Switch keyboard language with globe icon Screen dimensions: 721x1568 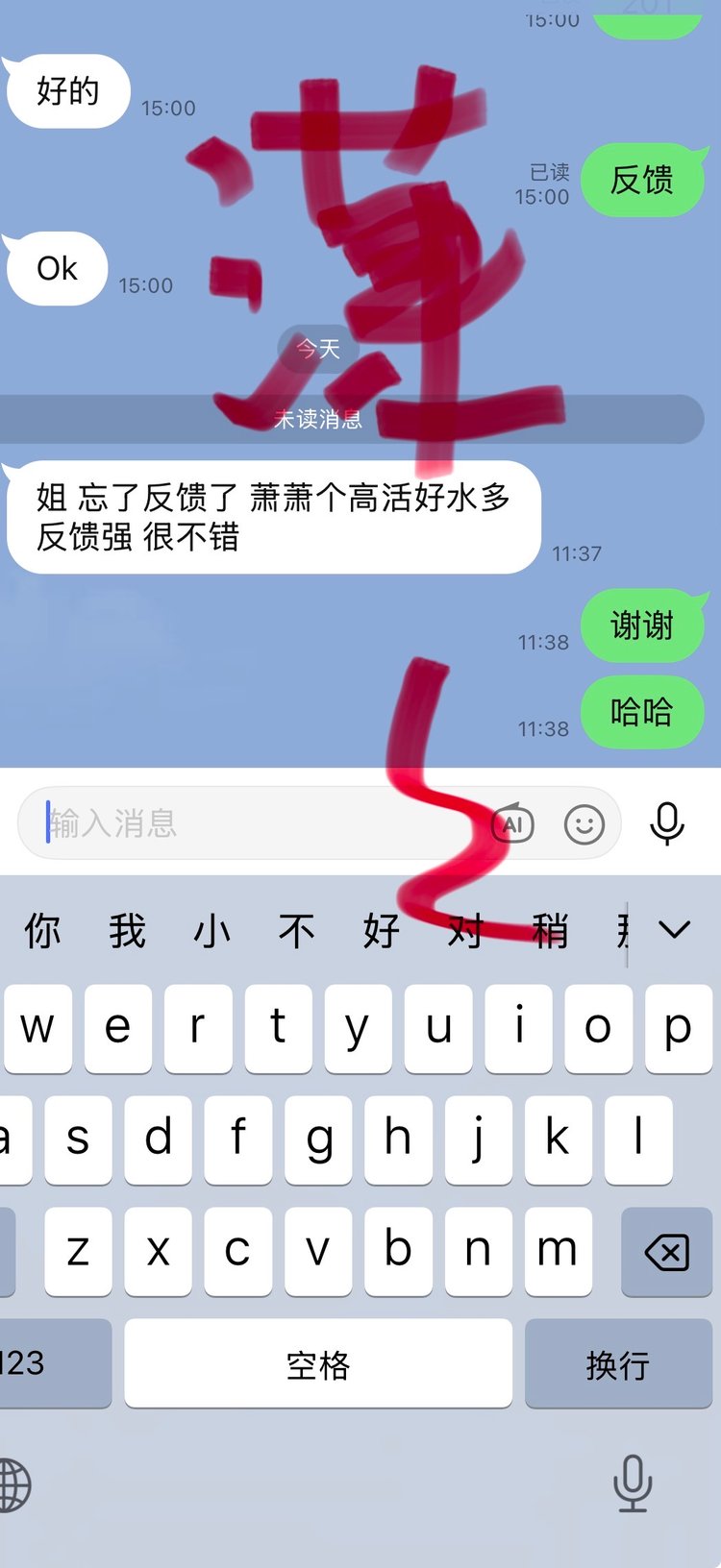click(13, 1485)
